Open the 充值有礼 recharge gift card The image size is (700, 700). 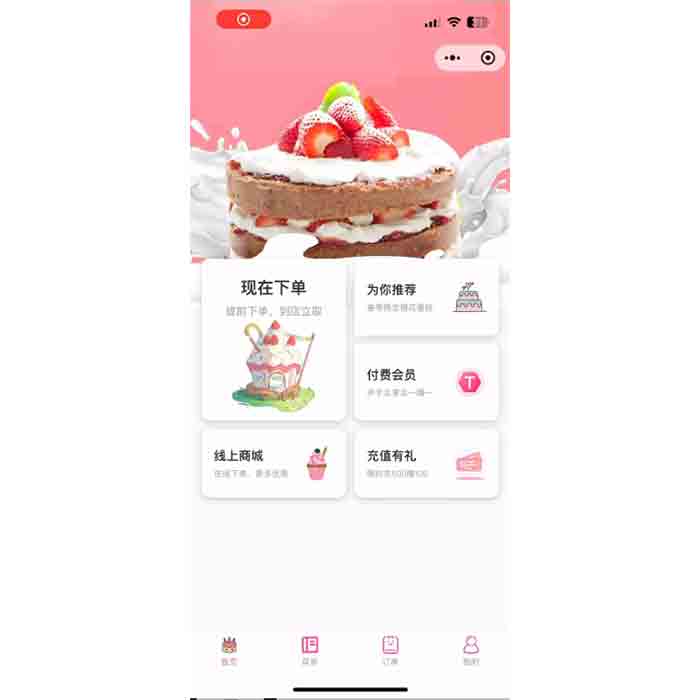[426, 463]
